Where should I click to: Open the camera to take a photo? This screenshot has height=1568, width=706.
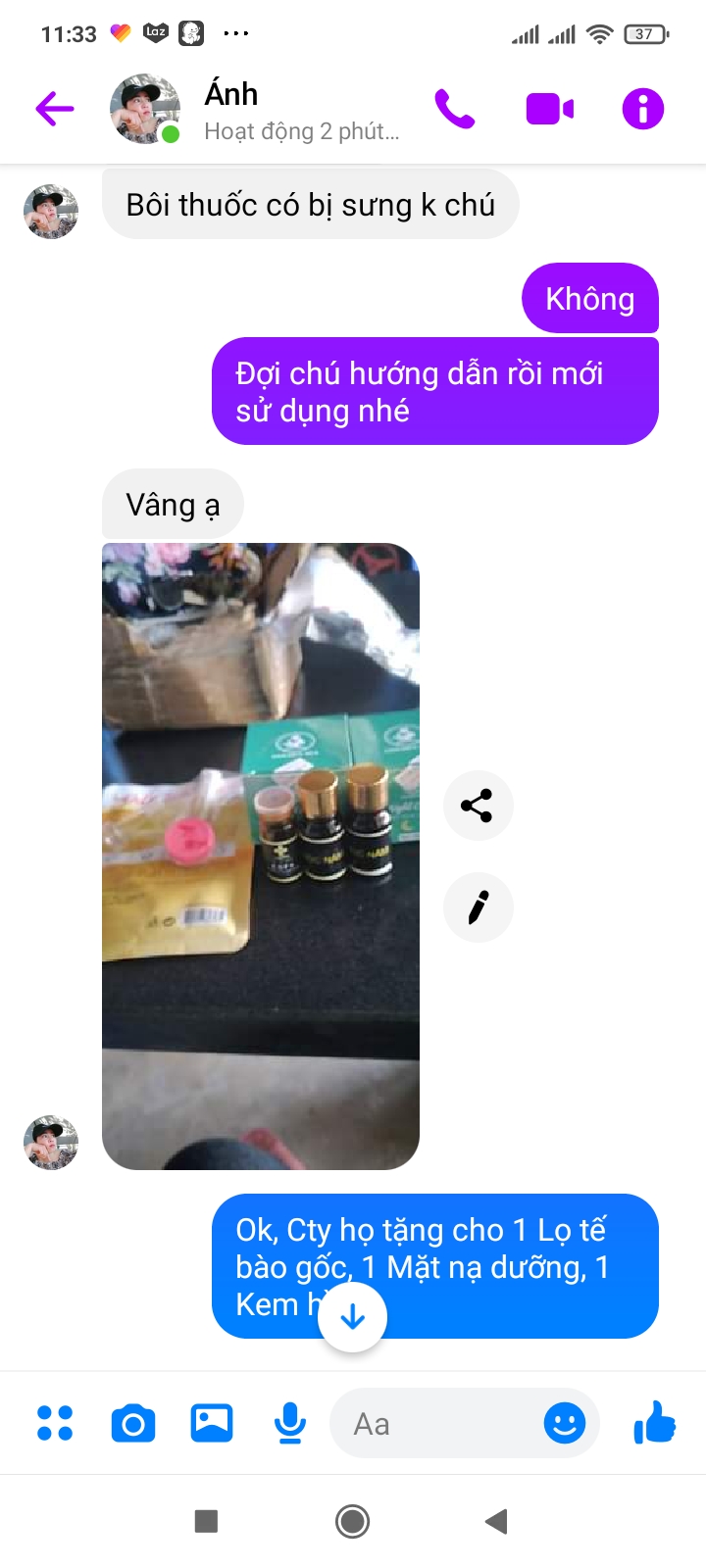click(133, 1423)
